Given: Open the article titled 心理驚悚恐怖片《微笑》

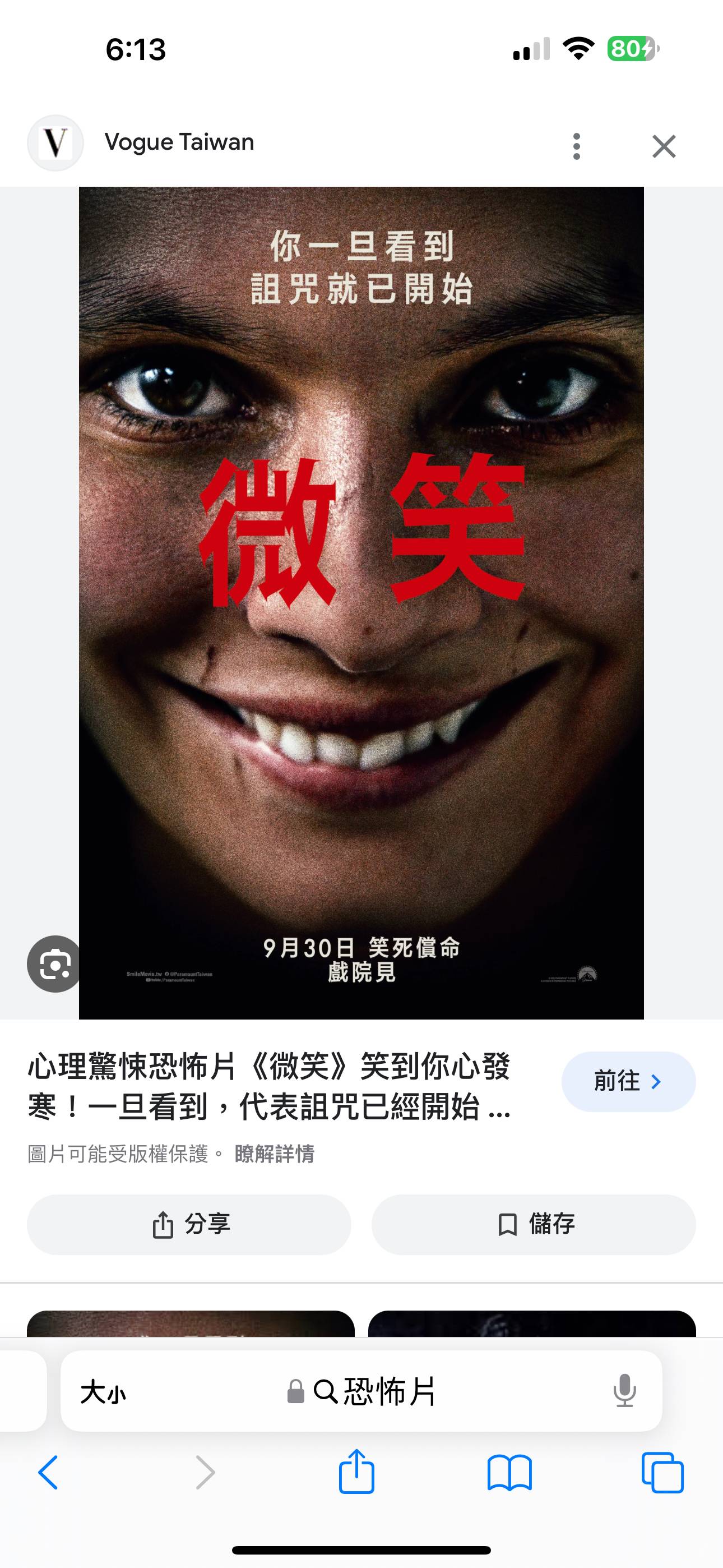Looking at the screenshot, I should [268, 1085].
